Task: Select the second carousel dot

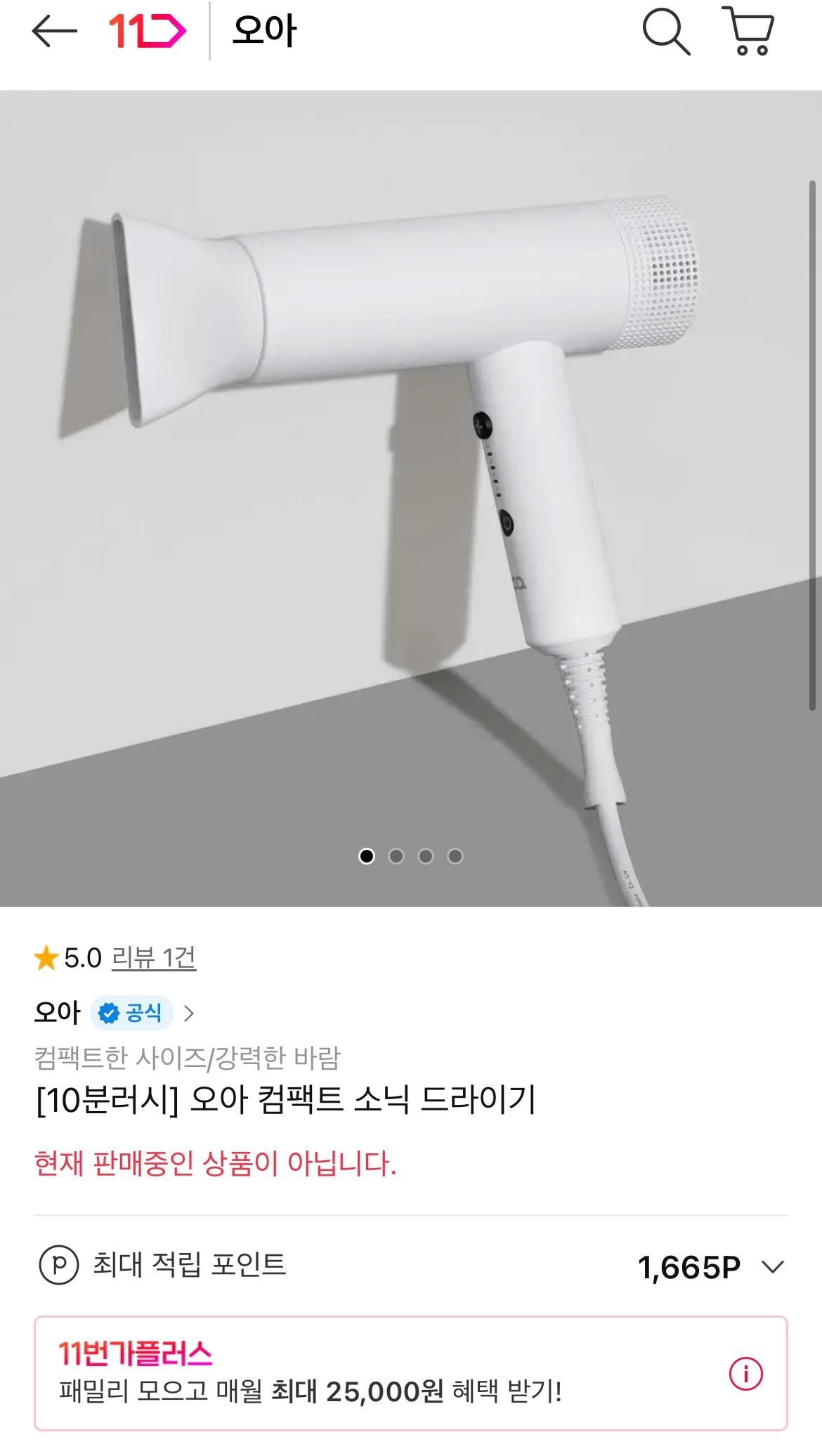Action: (x=398, y=857)
